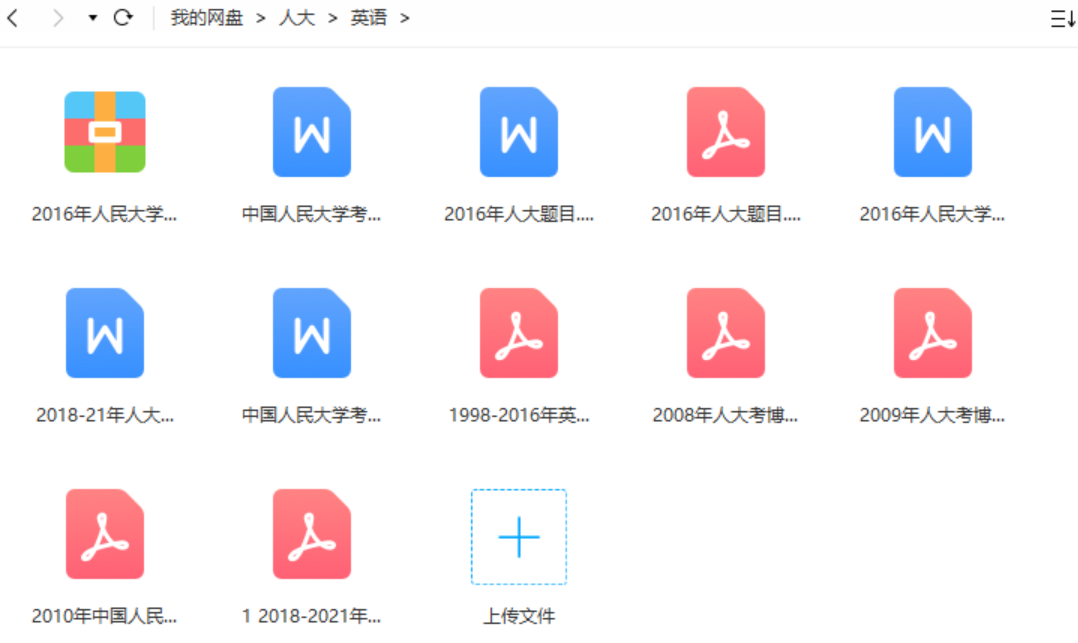Screen dimensions: 1078x643
Task: Tap 上传文件 to upload a file
Action: [x=518, y=538]
